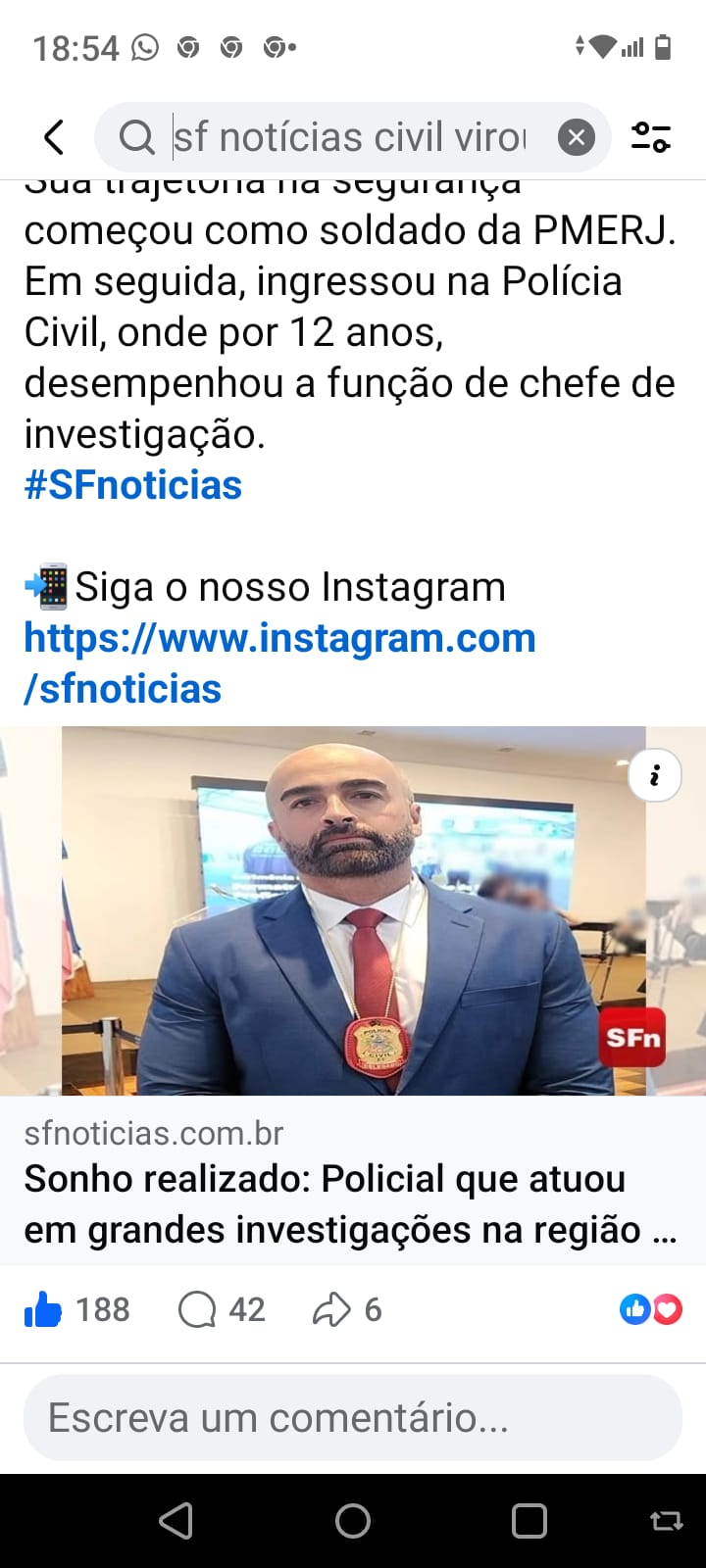Write a comment in 'Escreva um comentário...'
Viewport: 706px width, 1568px height.
[352, 1418]
